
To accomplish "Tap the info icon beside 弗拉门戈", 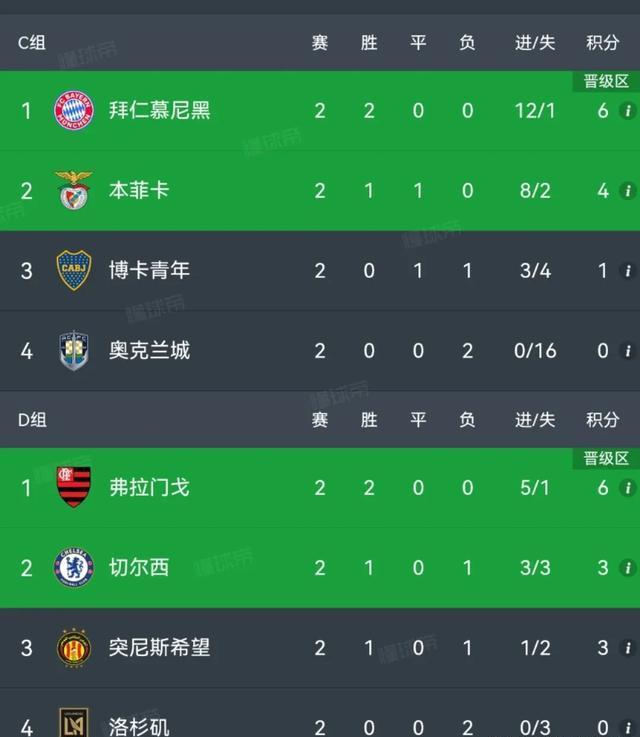I will click(627, 487).
